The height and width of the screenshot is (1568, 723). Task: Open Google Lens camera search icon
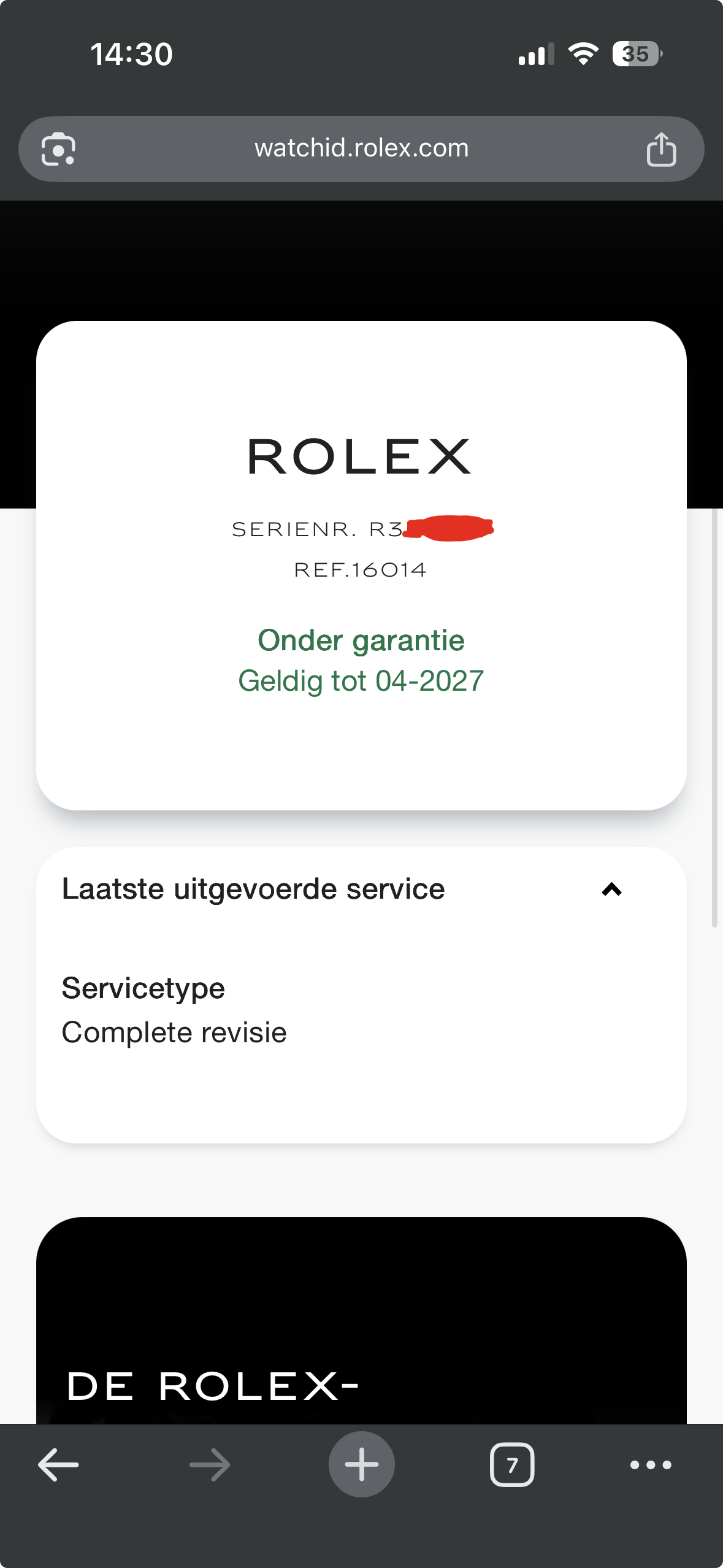pos(58,149)
